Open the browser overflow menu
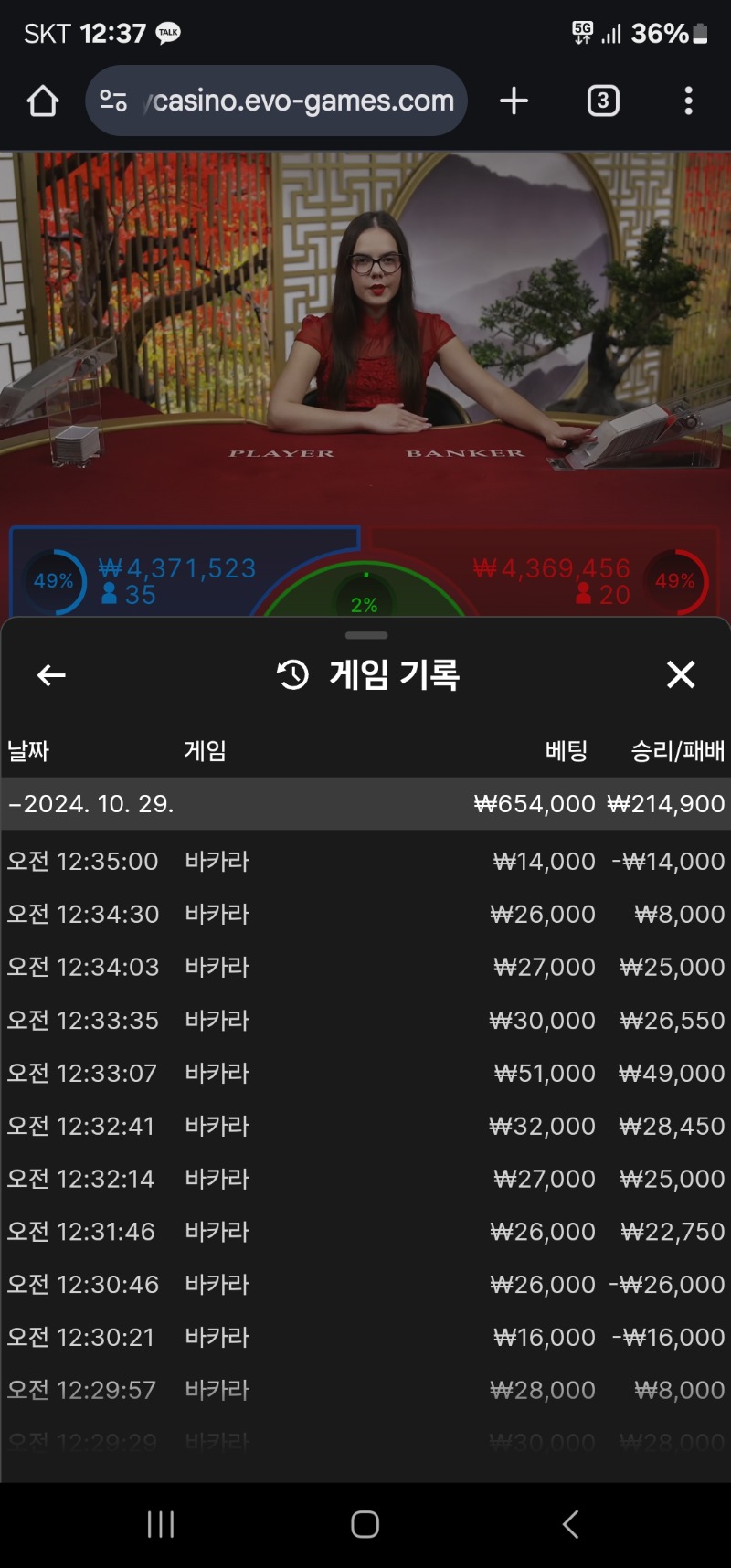This screenshot has width=731, height=1568. [688, 101]
